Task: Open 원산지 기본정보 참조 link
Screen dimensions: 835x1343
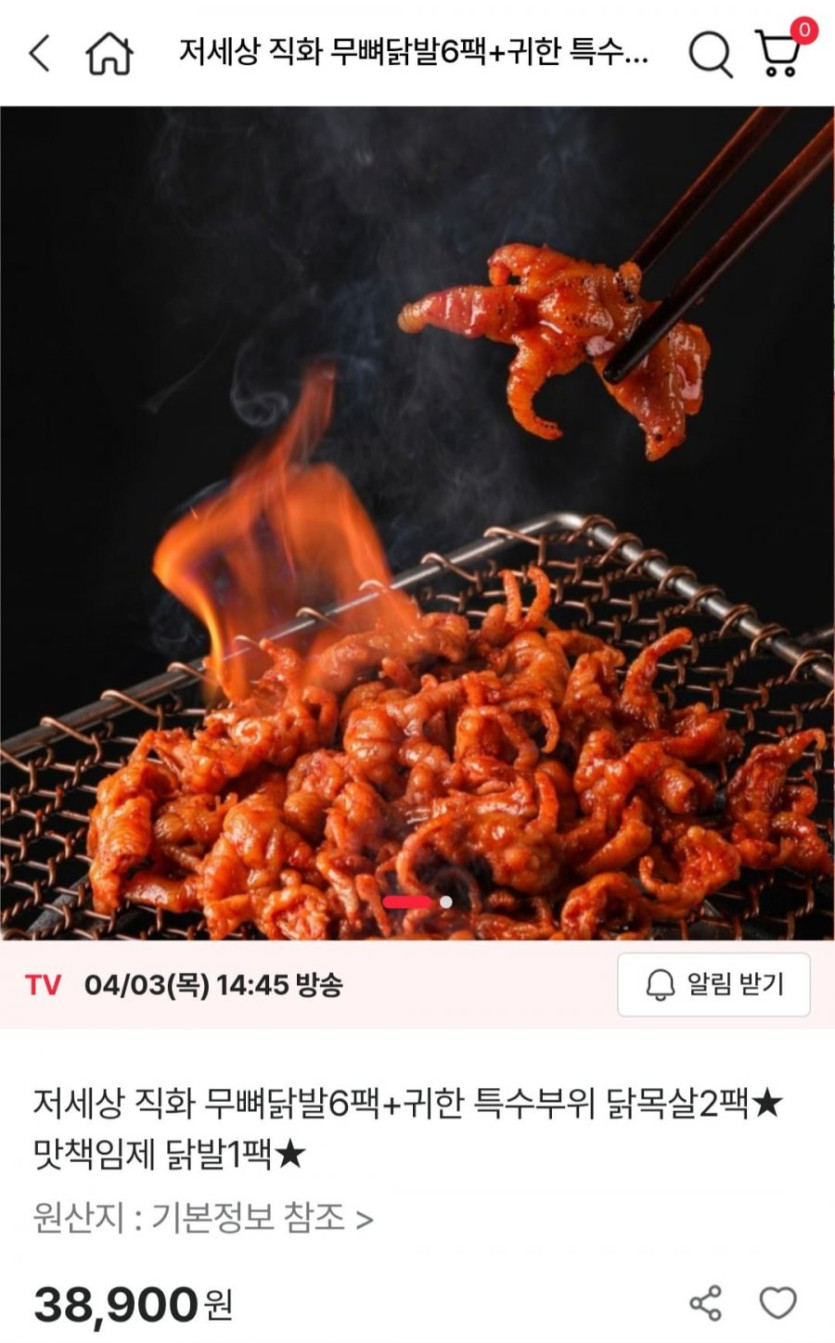Action: click(x=203, y=1218)
